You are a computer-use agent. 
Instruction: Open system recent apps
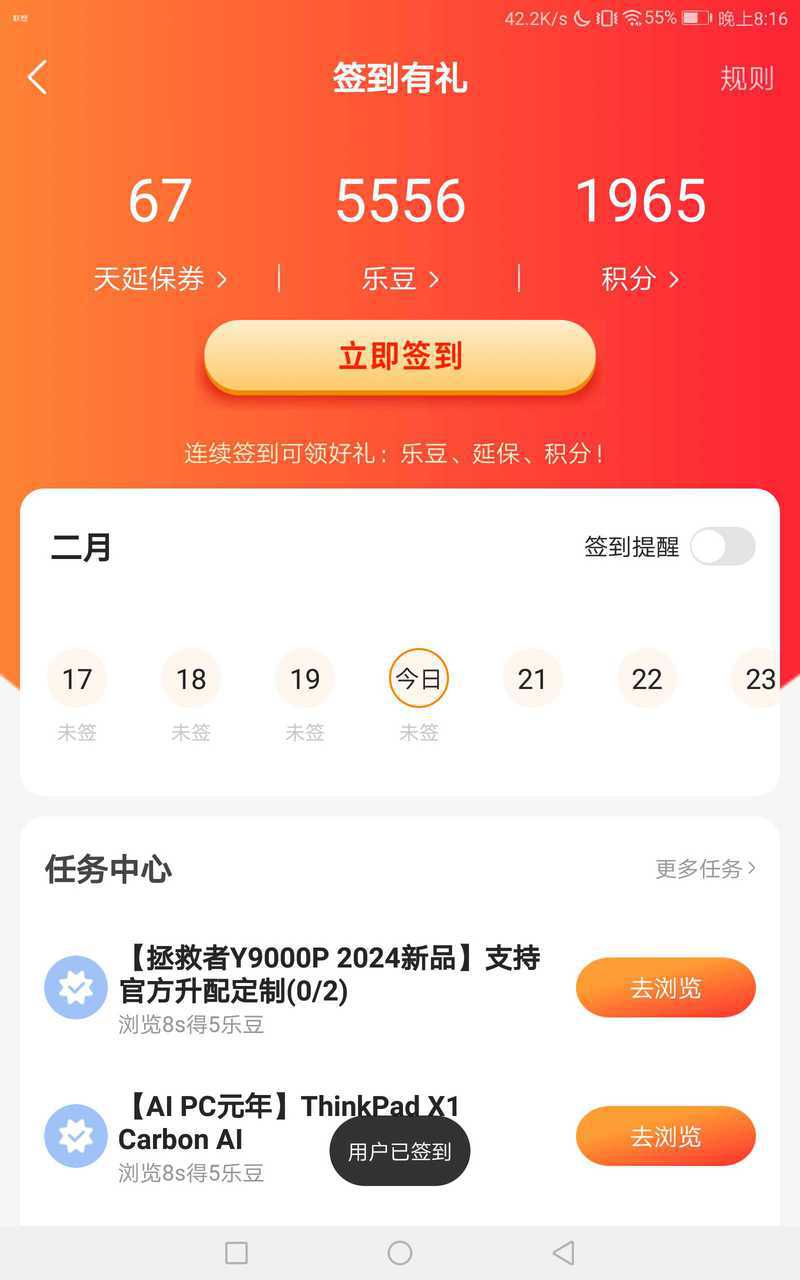[236, 1252]
